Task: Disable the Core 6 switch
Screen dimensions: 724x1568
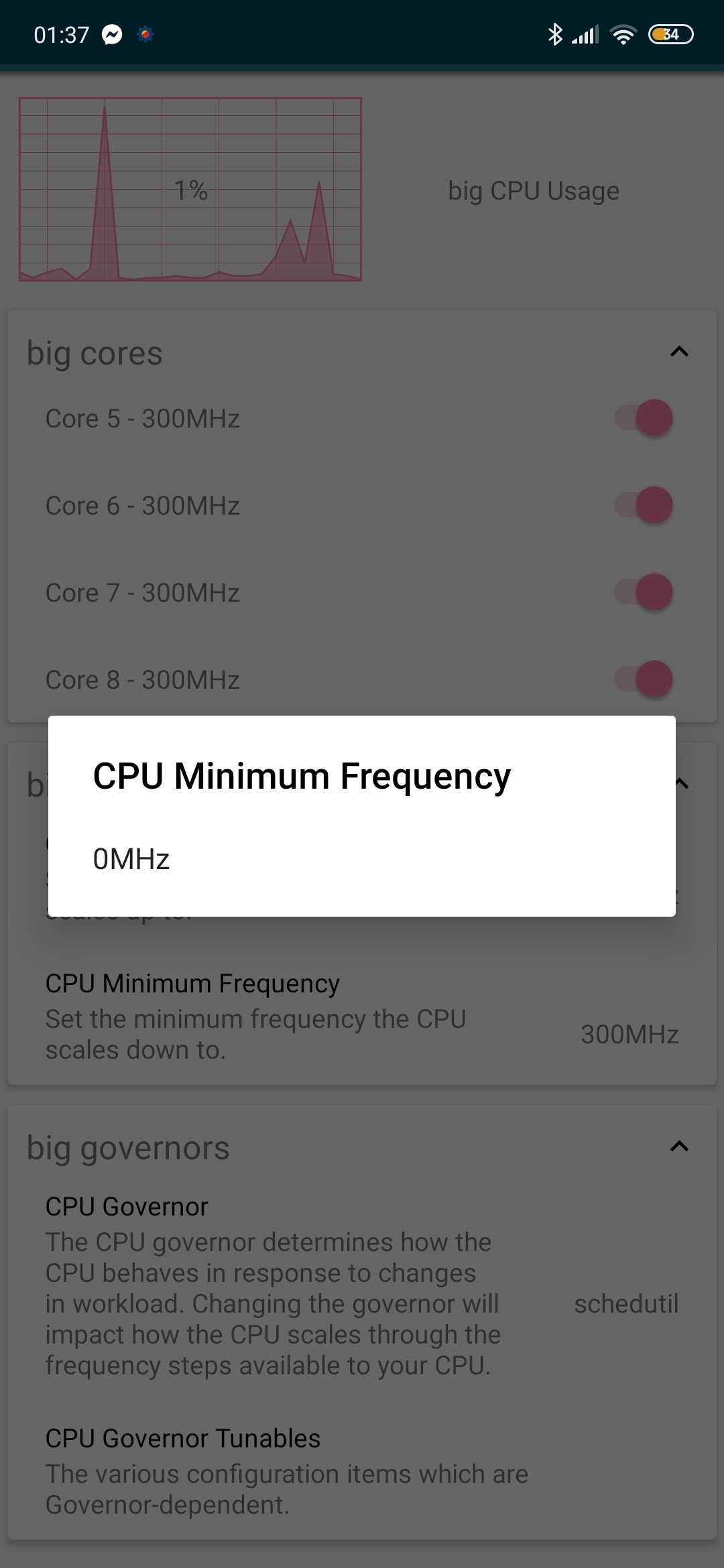Action: pyautogui.click(x=644, y=505)
